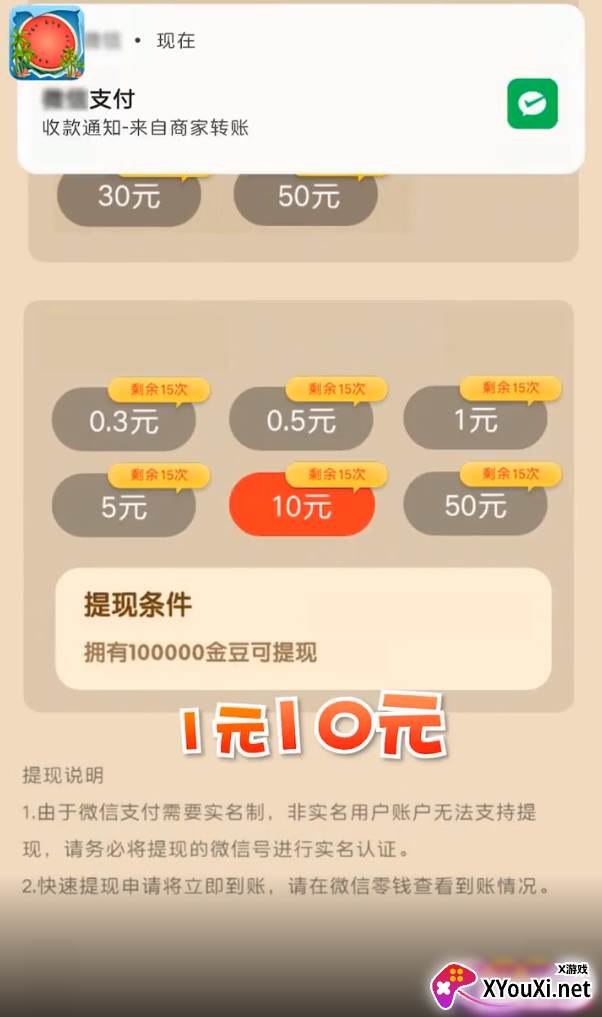The image size is (602, 1017).
Task: Select the 0.3元 withdrawal amount
Action: coord(124,419)
